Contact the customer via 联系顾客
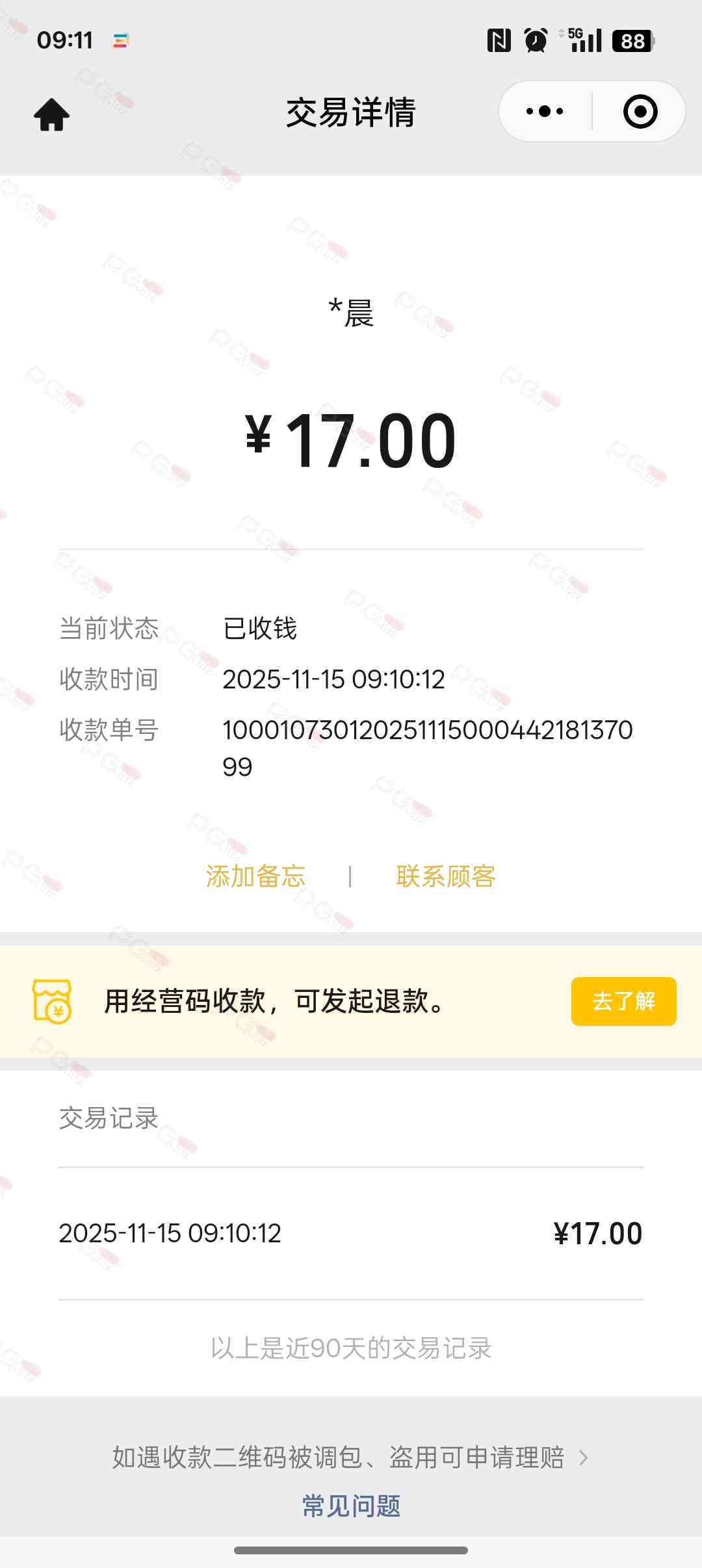 446,876
